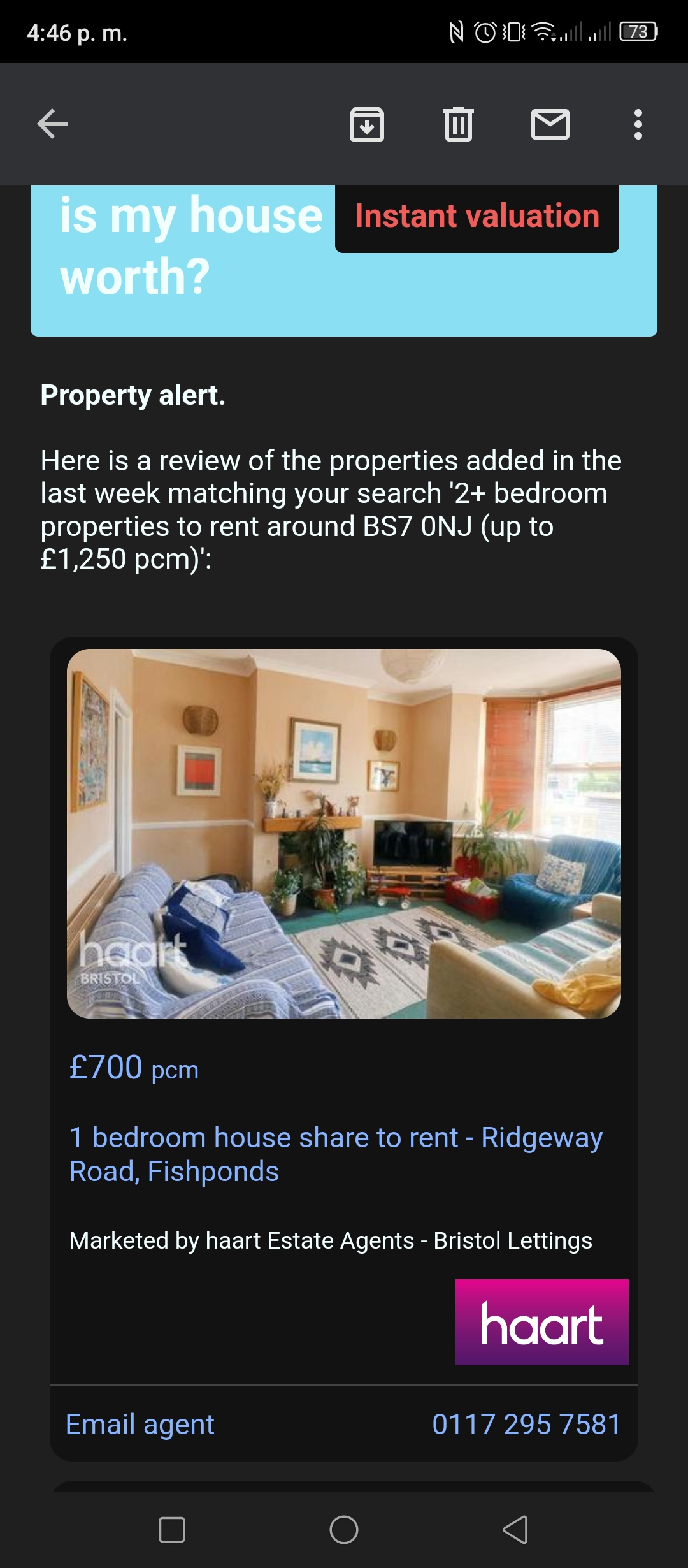Viewport: 688px width, 1568px height.
Task: Call the agent on 0117 295 7581
Action: (x=526, y=1424)
